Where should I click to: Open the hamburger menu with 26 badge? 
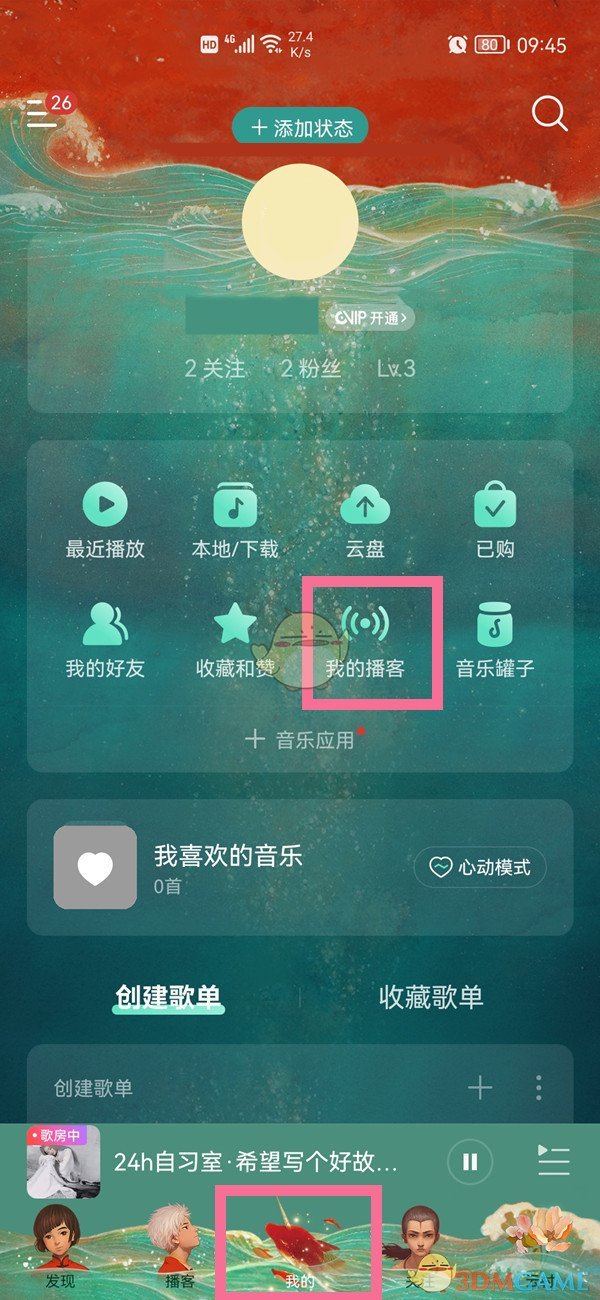pos(43,112)
